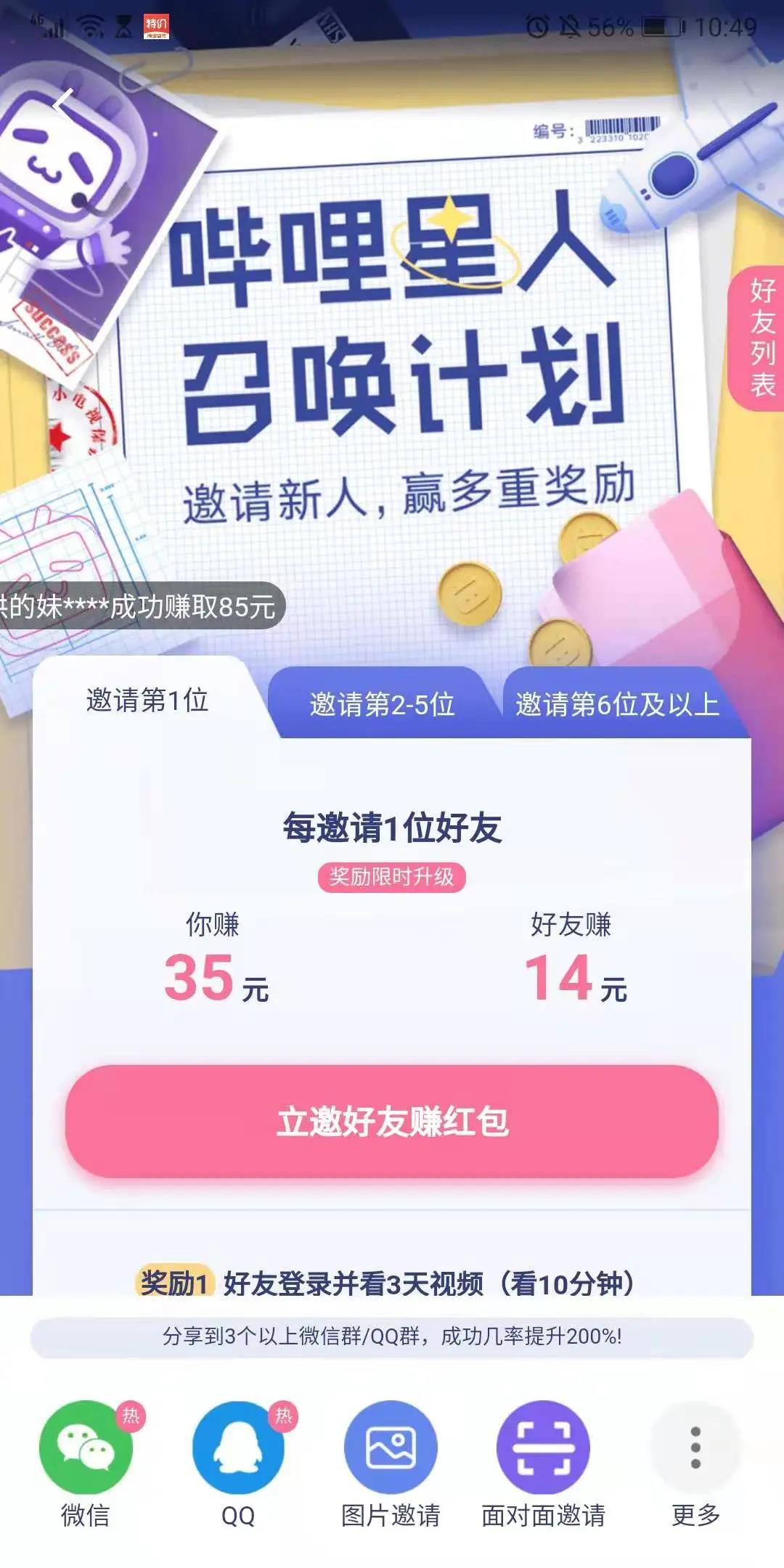Share the invite via 微信
Viewport: 784px width, 1568px height.
pos(86,1448)
